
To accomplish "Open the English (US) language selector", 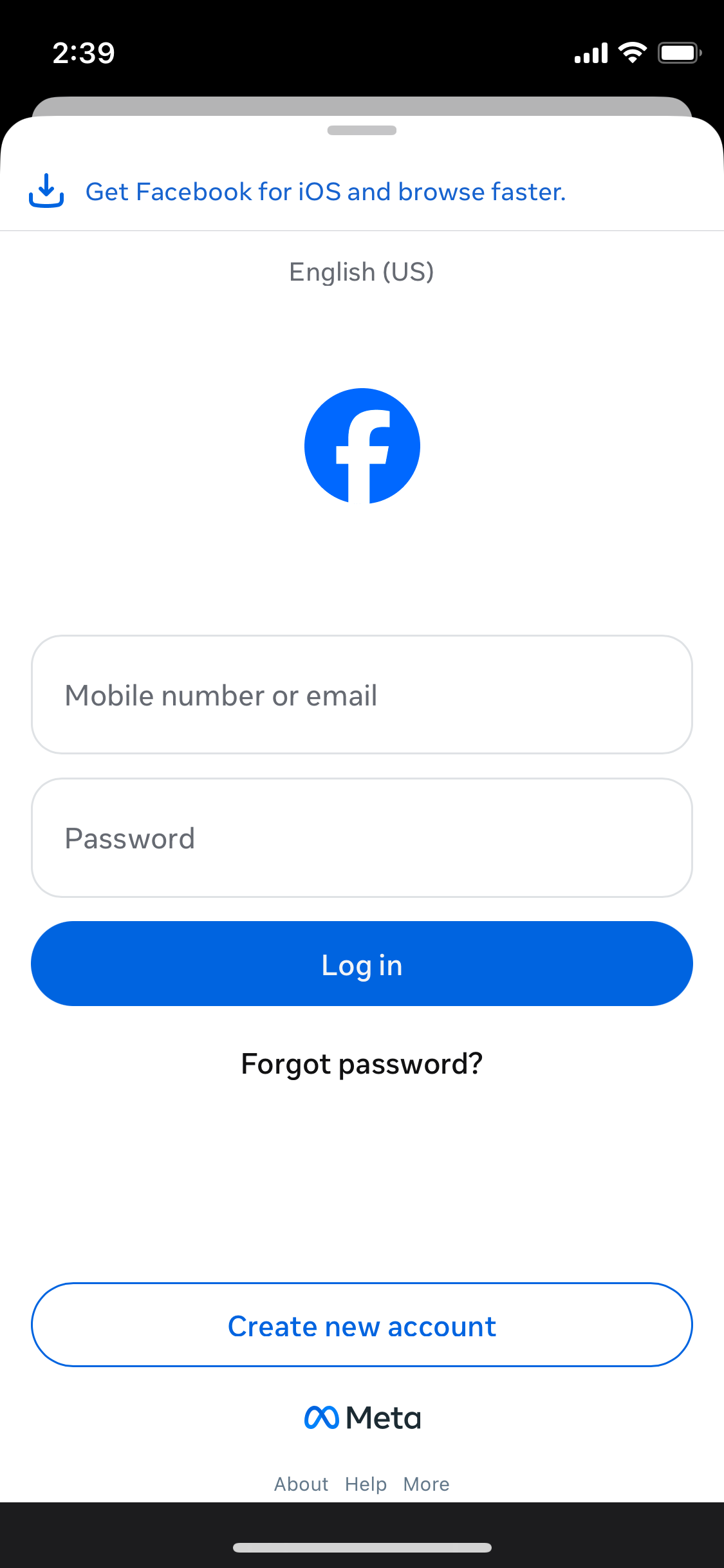I will tap(362, 271).
